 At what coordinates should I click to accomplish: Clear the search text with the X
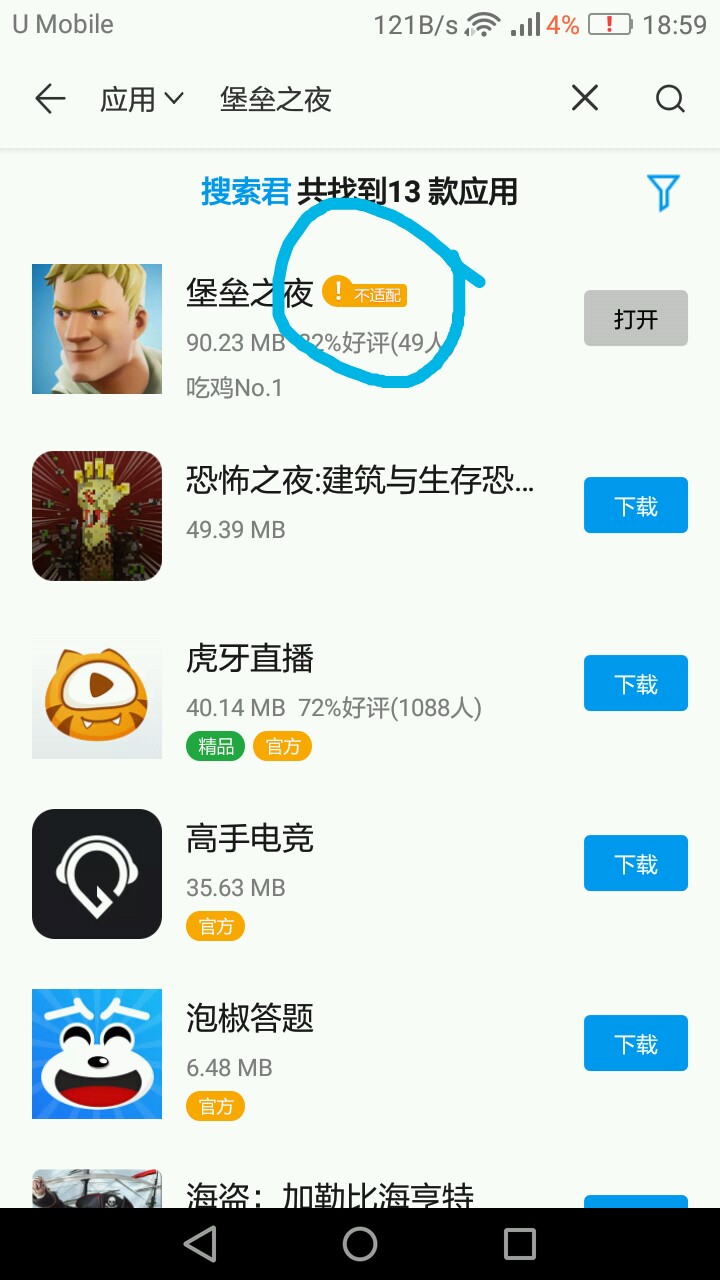(x=585, y=98)
